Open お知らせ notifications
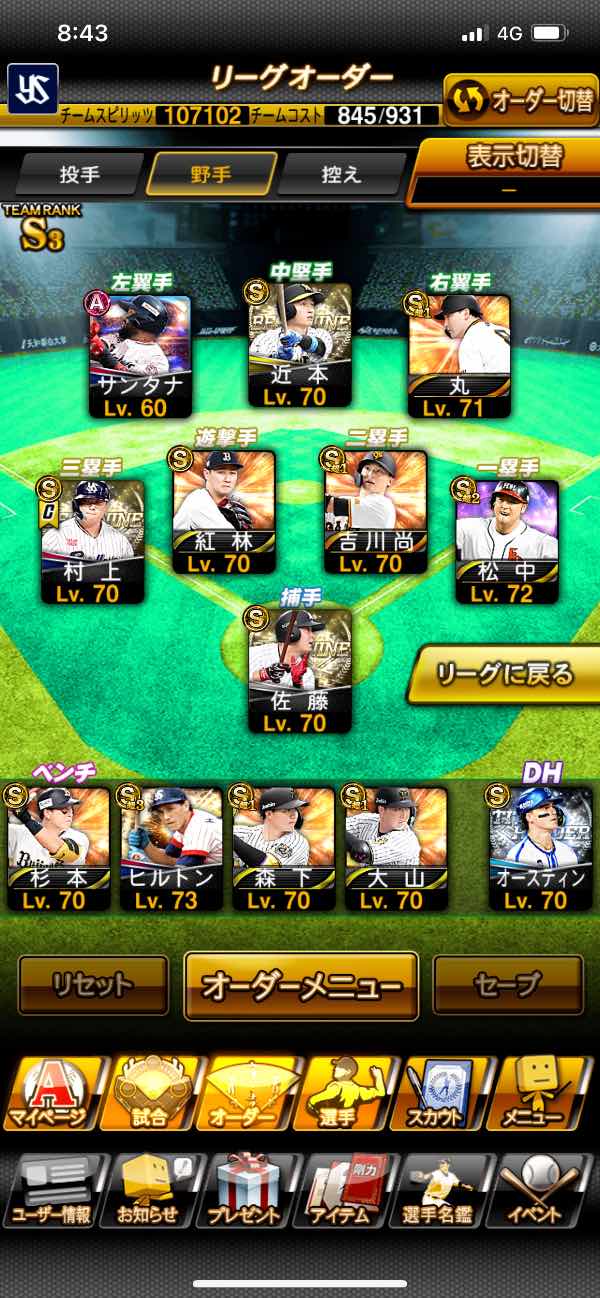The image size is (600, 1298). [148, 1191]
